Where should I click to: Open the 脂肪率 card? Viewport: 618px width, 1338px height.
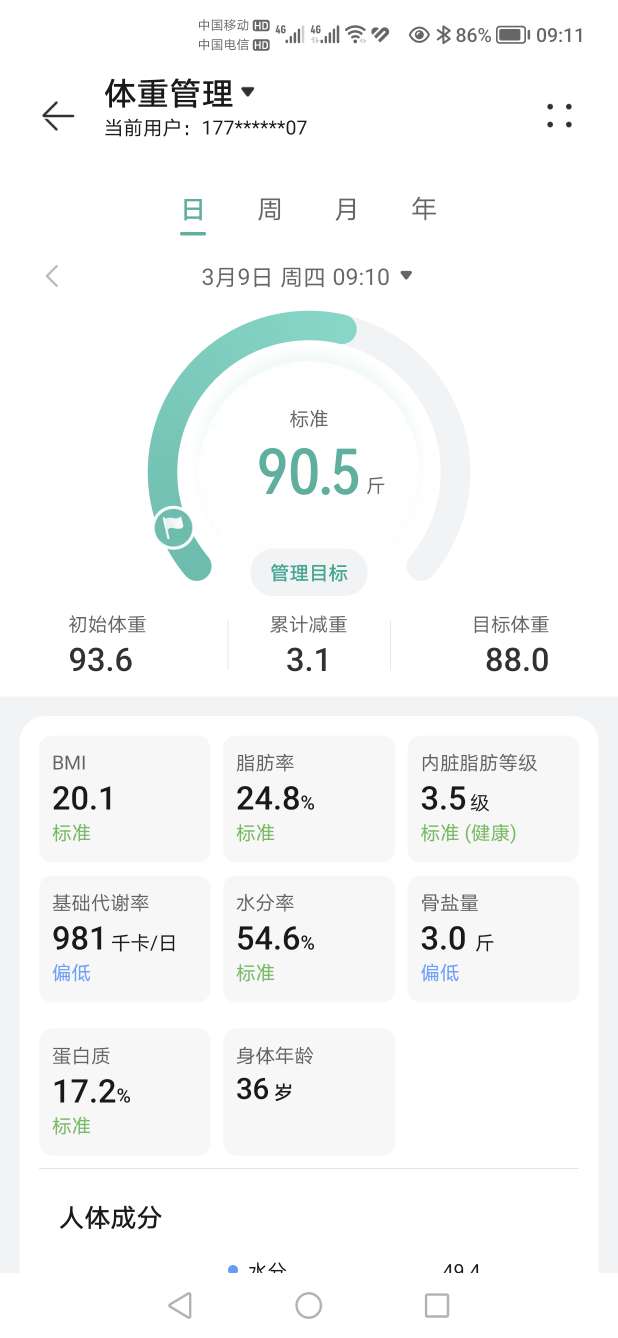click(x=308, y=798)
